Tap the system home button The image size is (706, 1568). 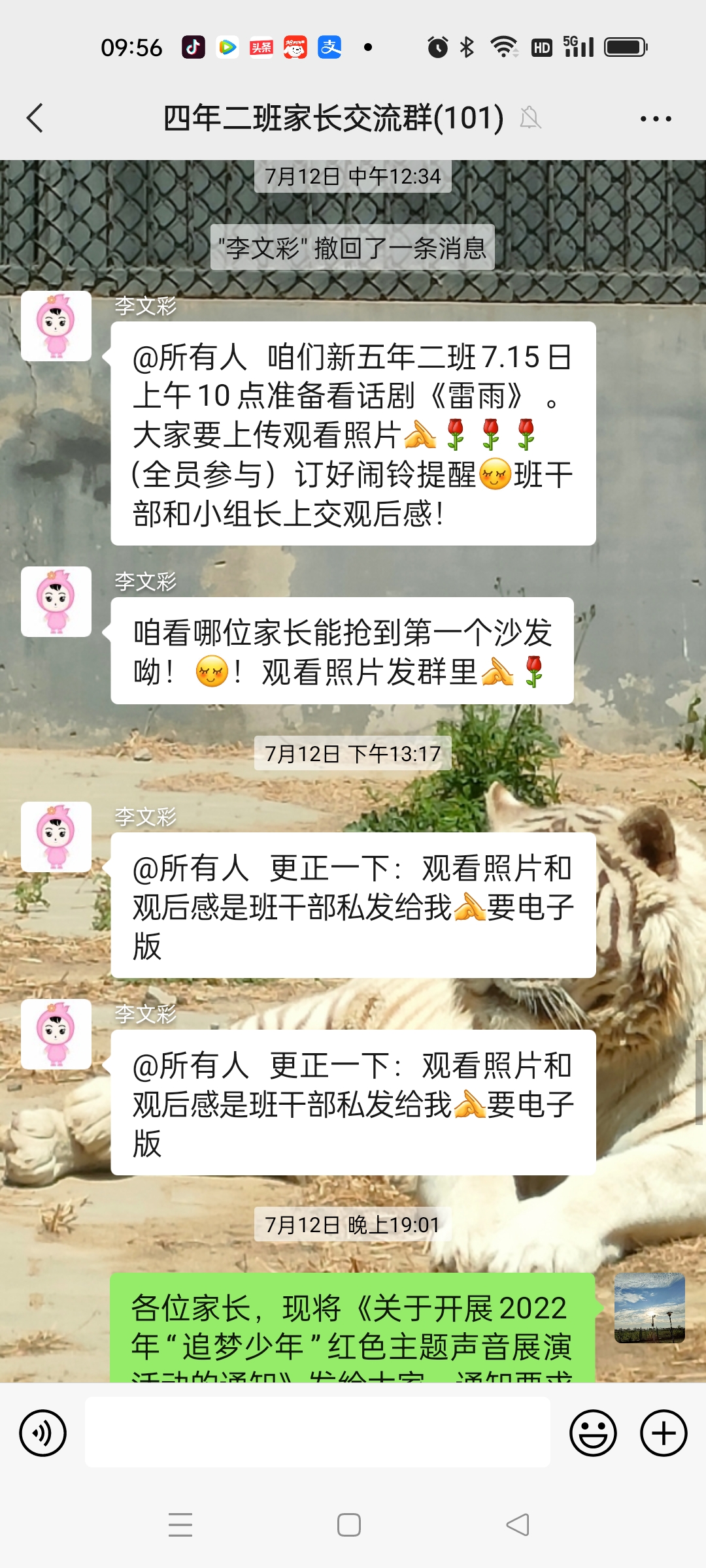pos(349,1525)
